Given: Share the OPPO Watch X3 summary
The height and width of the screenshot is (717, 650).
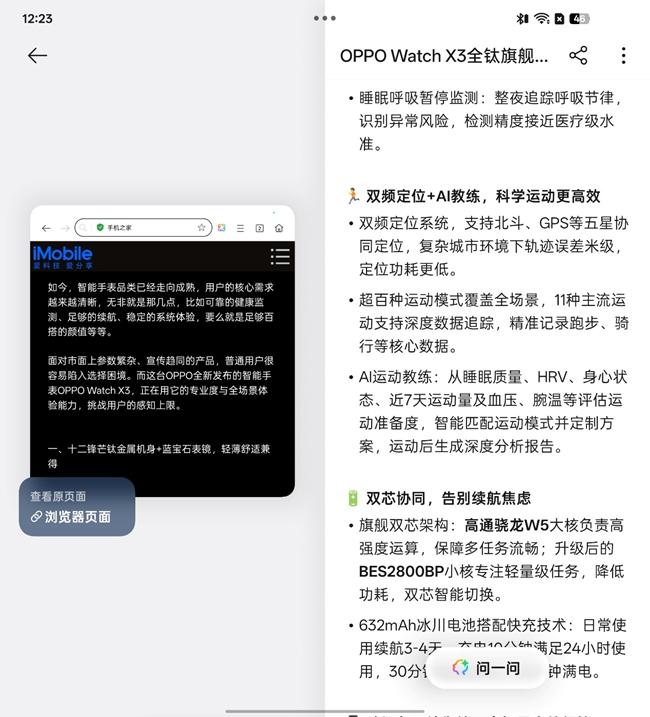Looking at the screenshot, I should [x=578, y=56].
